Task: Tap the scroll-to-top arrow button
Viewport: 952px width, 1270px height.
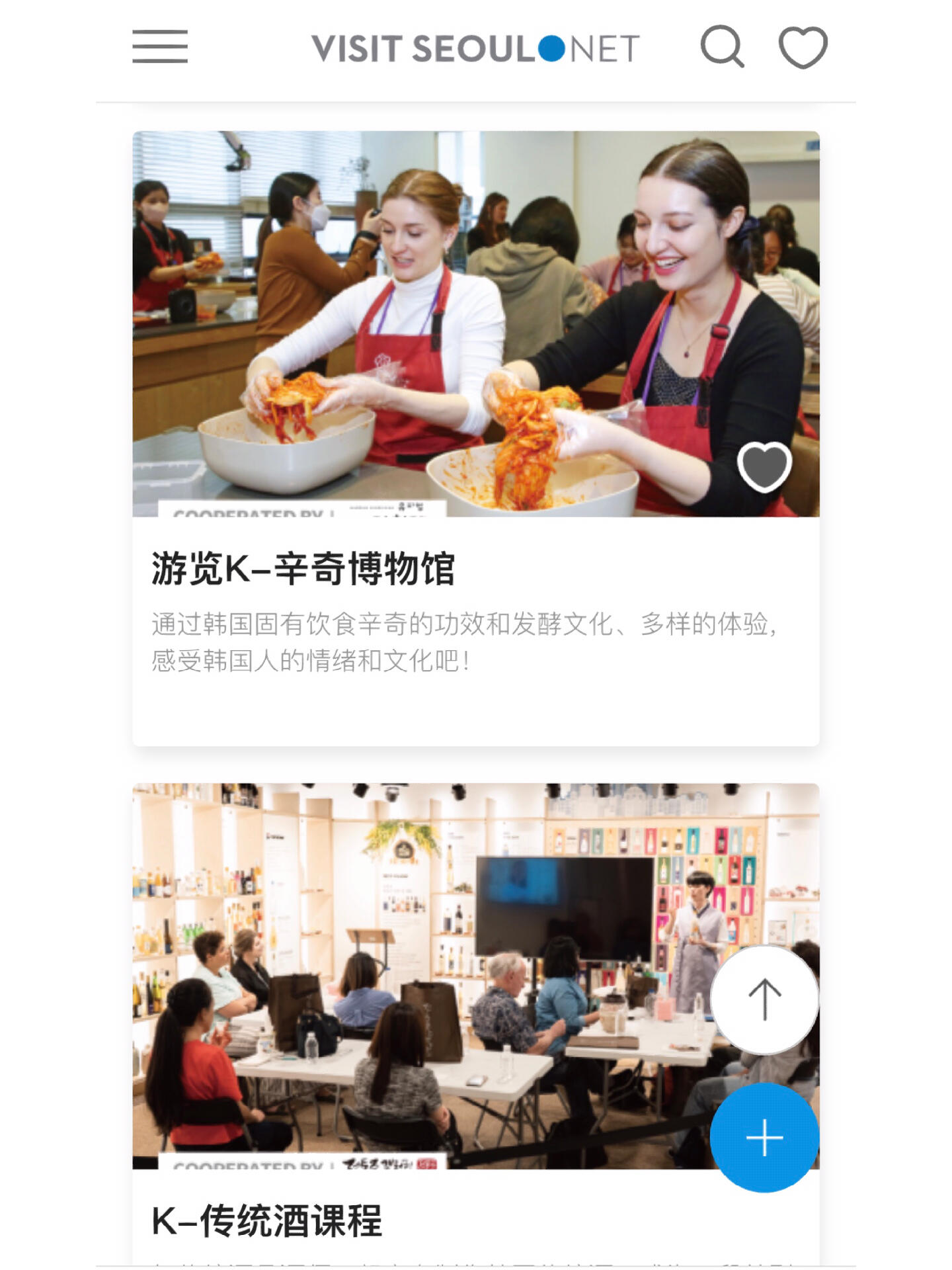Action: (x=764, y=999)
